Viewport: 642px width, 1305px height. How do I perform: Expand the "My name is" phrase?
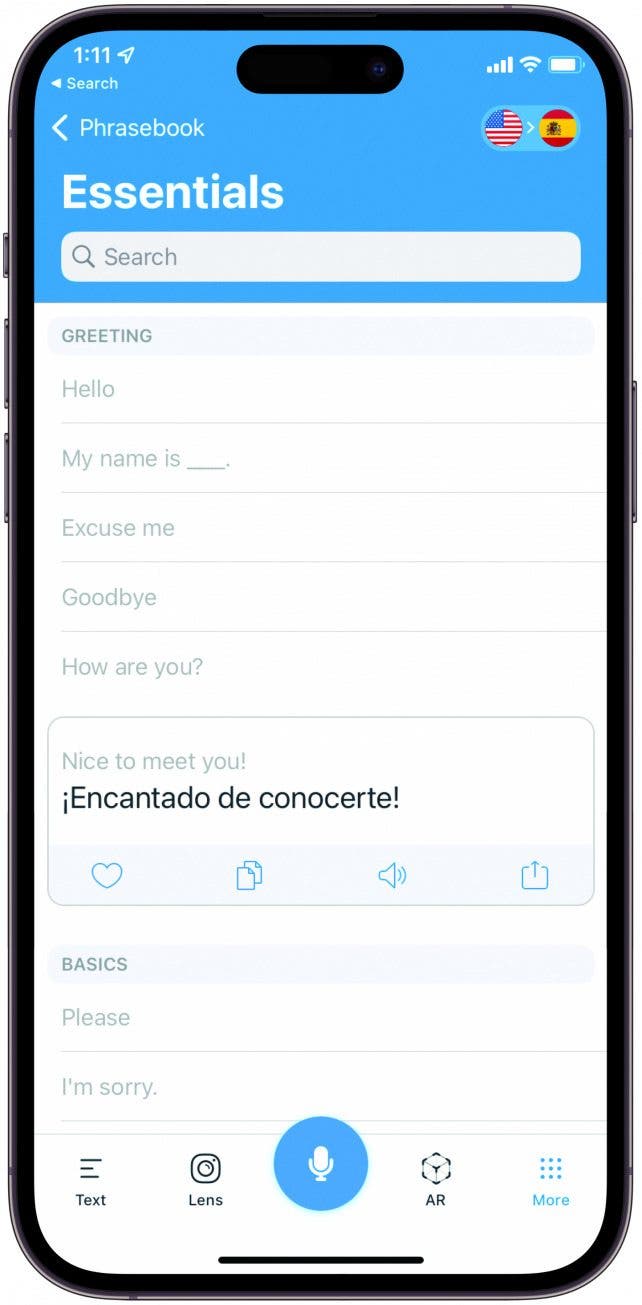tap(333, 459)
